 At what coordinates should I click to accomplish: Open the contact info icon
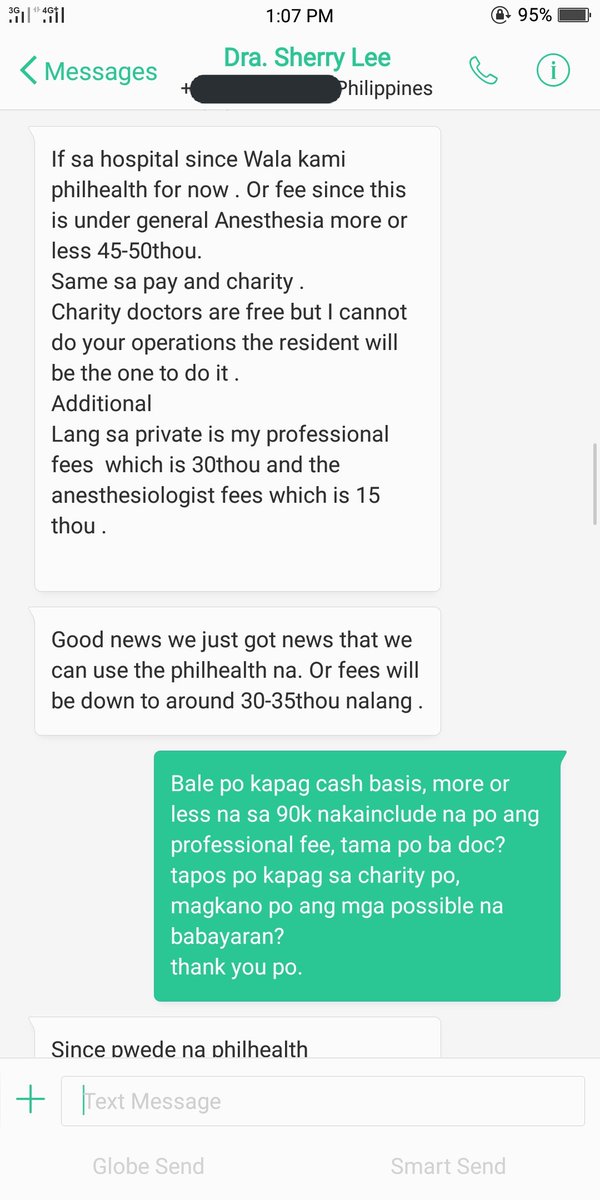553,71
